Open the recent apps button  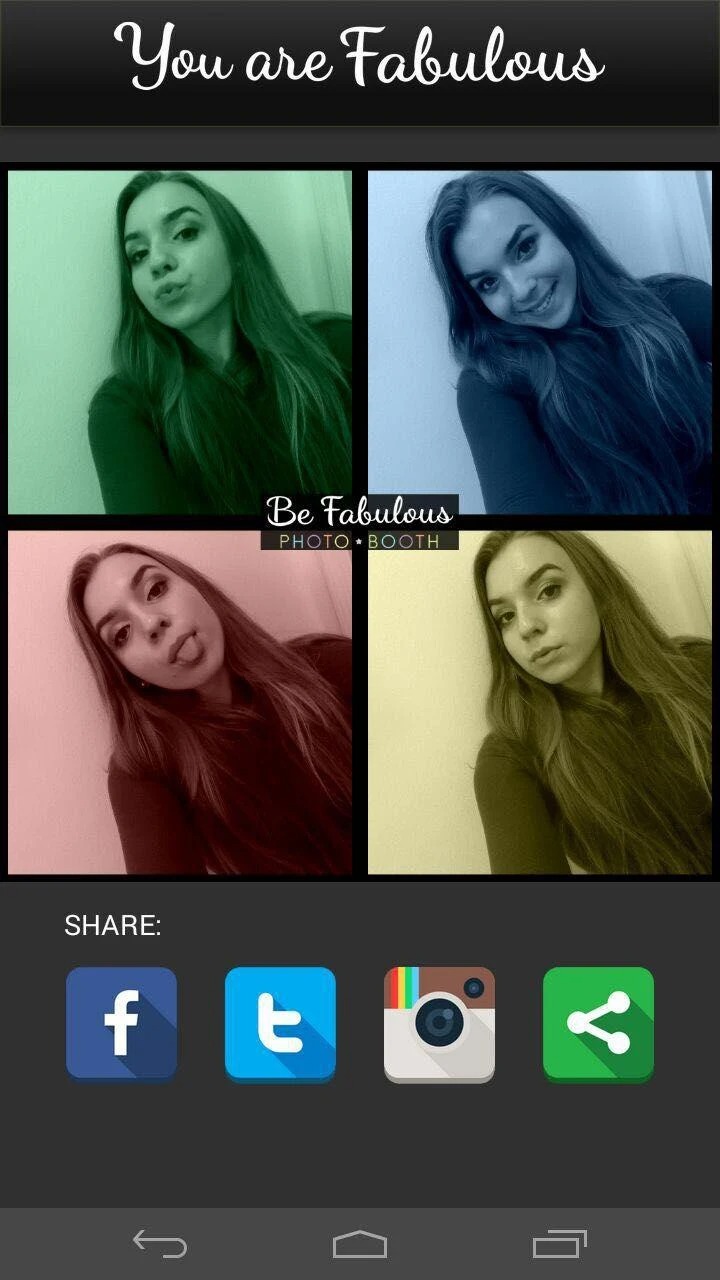[560, 1244]
